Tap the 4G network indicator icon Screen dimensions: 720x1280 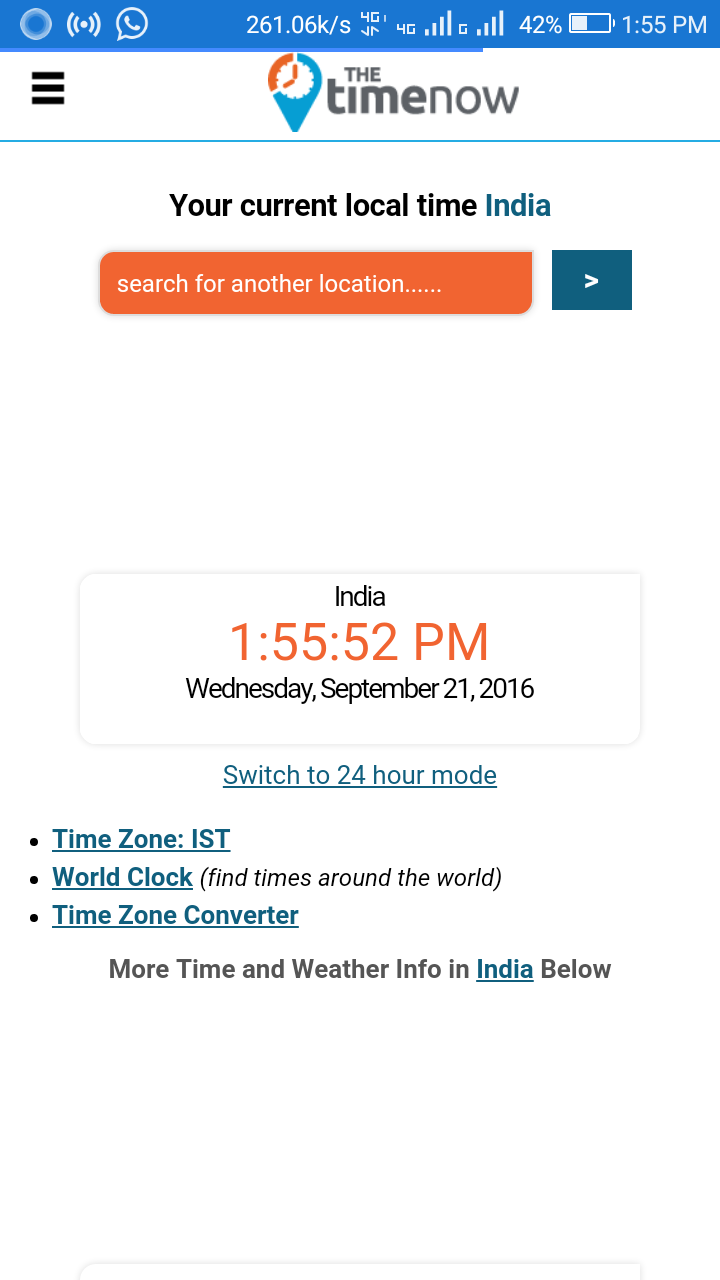coord(405,24)
